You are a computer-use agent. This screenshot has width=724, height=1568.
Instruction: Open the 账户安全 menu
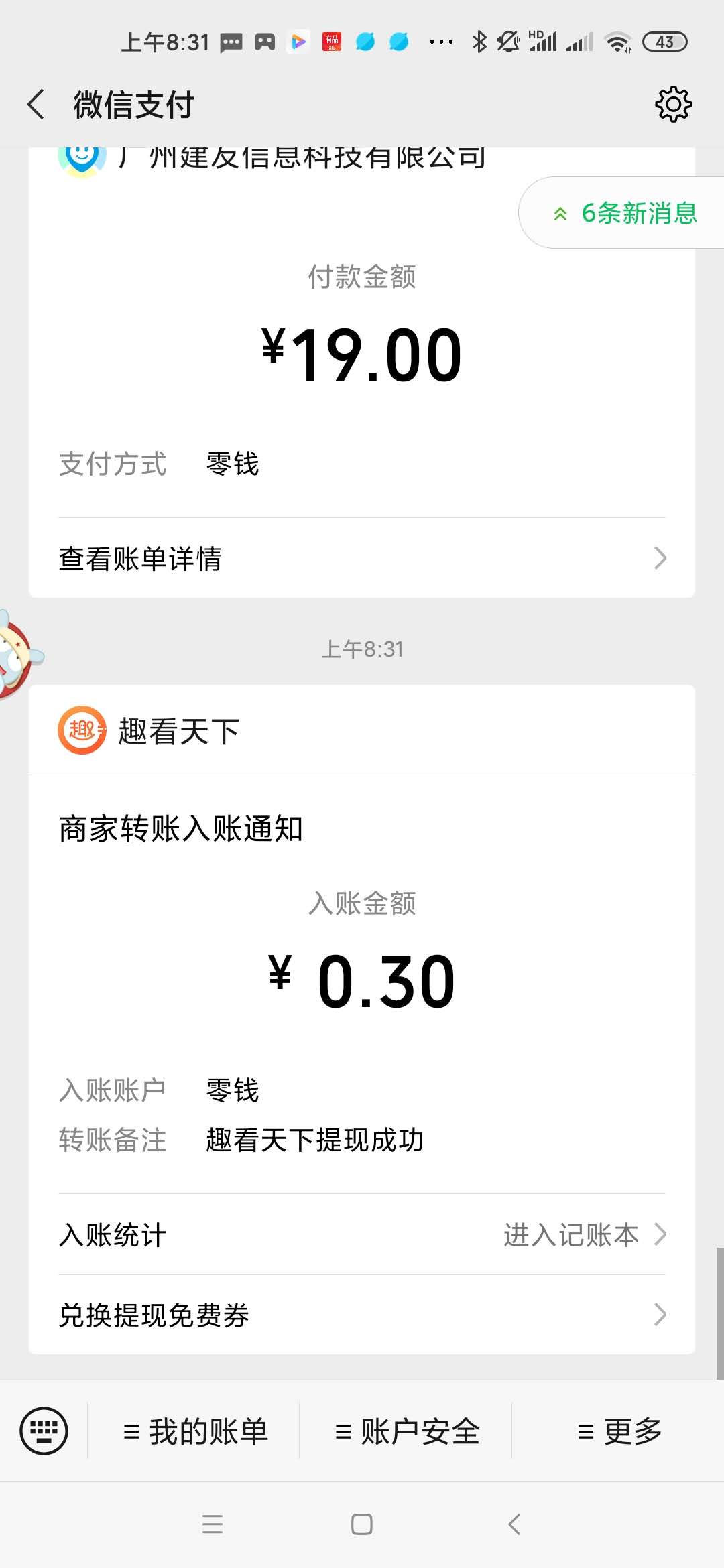[x=407, y=1432]
